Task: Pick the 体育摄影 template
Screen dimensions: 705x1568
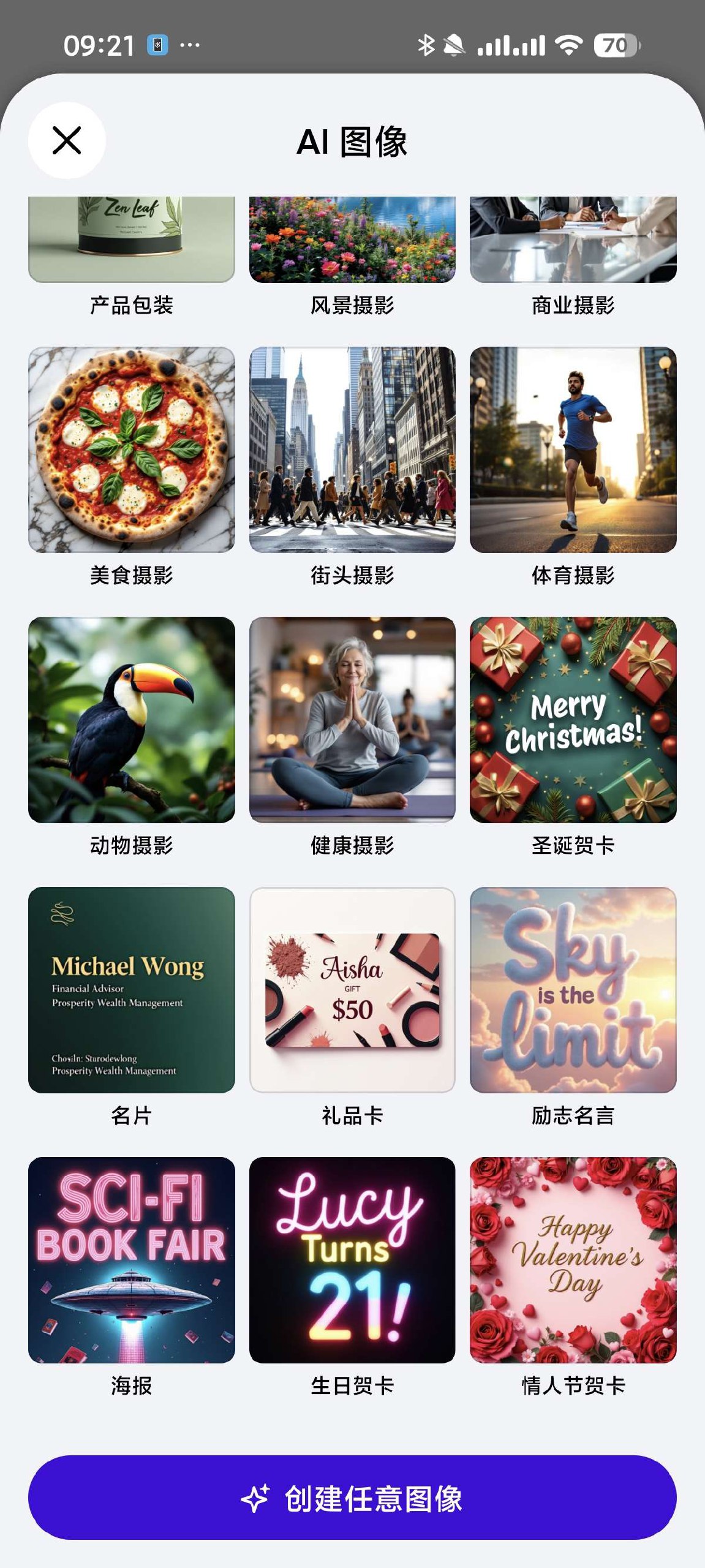Action: 573,450
